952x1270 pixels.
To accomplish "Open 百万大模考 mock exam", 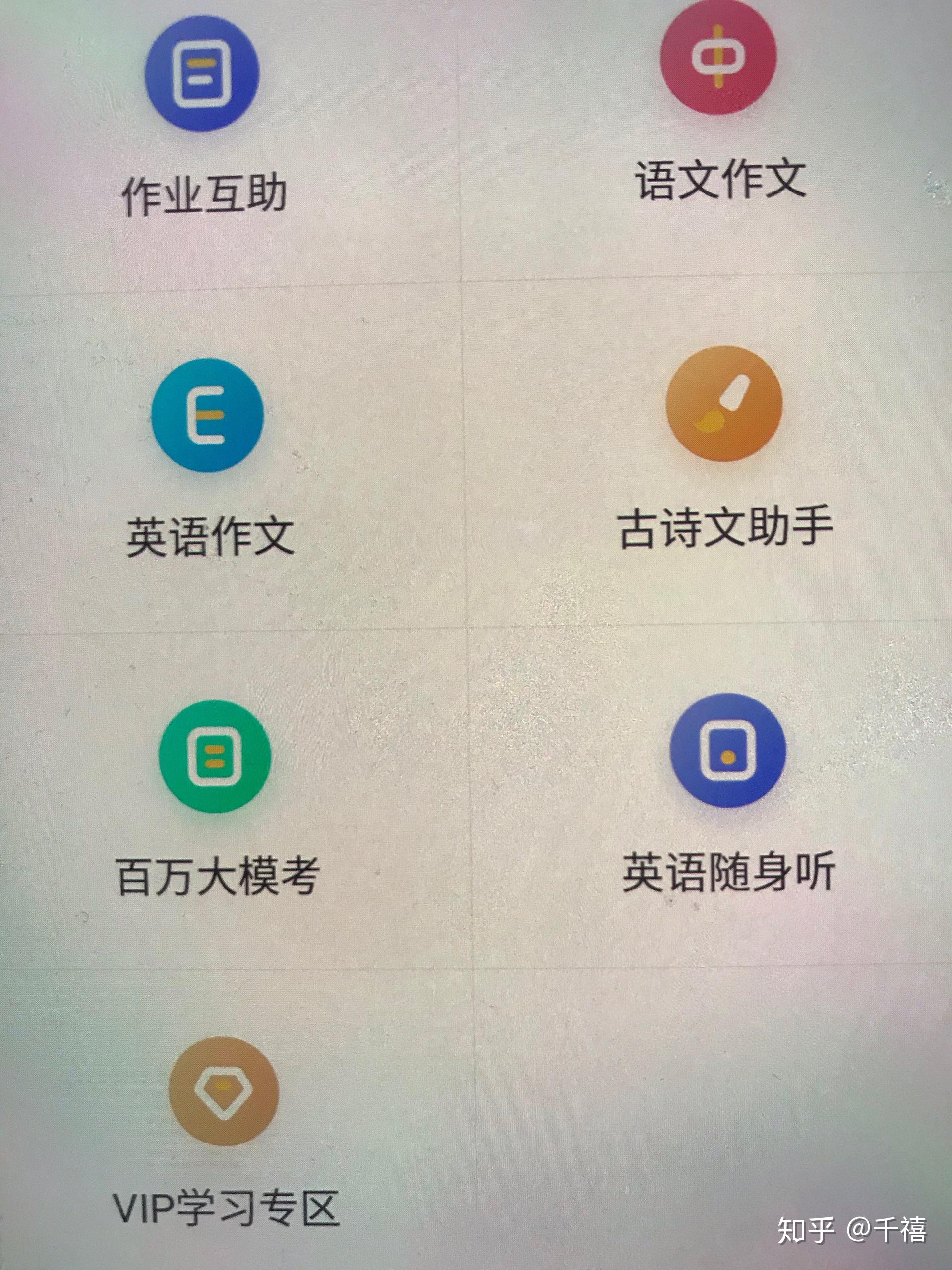I will [215, 756].
